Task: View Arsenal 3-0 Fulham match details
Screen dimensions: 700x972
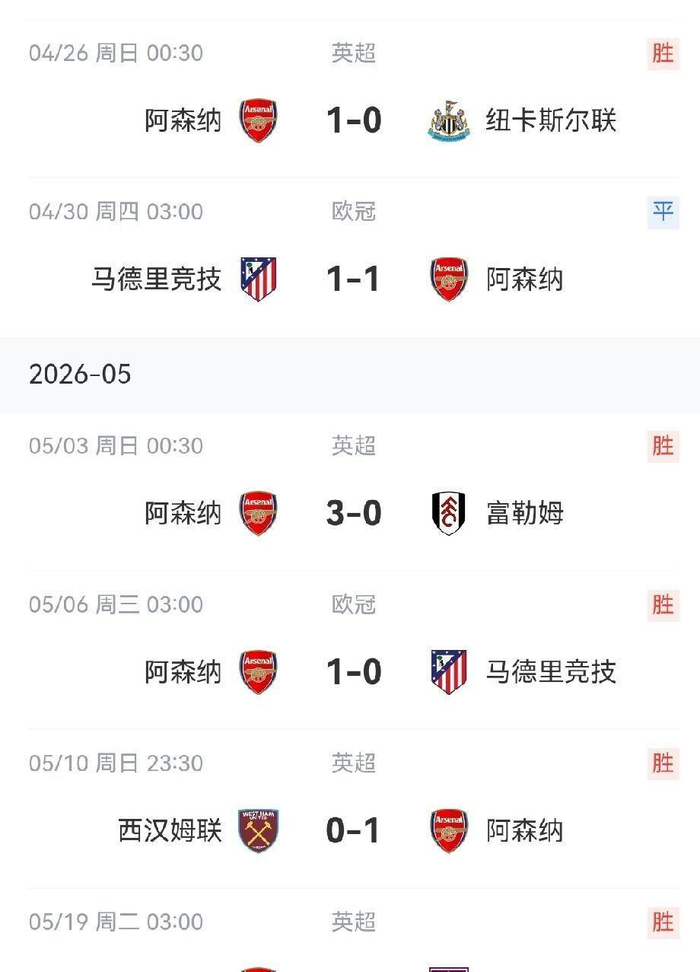Action: click(353, 492)
